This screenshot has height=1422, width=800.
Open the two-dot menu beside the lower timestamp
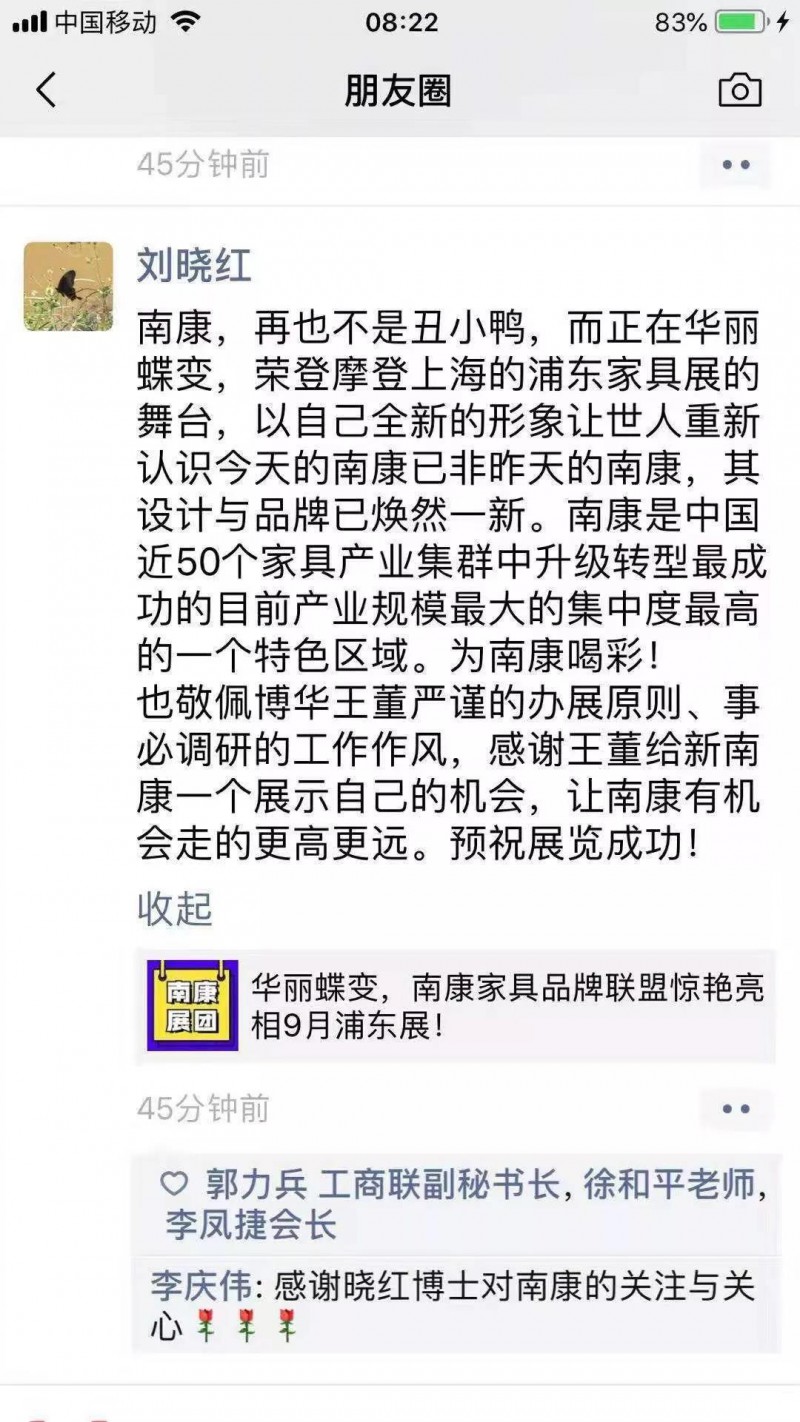pos(733,1106)
